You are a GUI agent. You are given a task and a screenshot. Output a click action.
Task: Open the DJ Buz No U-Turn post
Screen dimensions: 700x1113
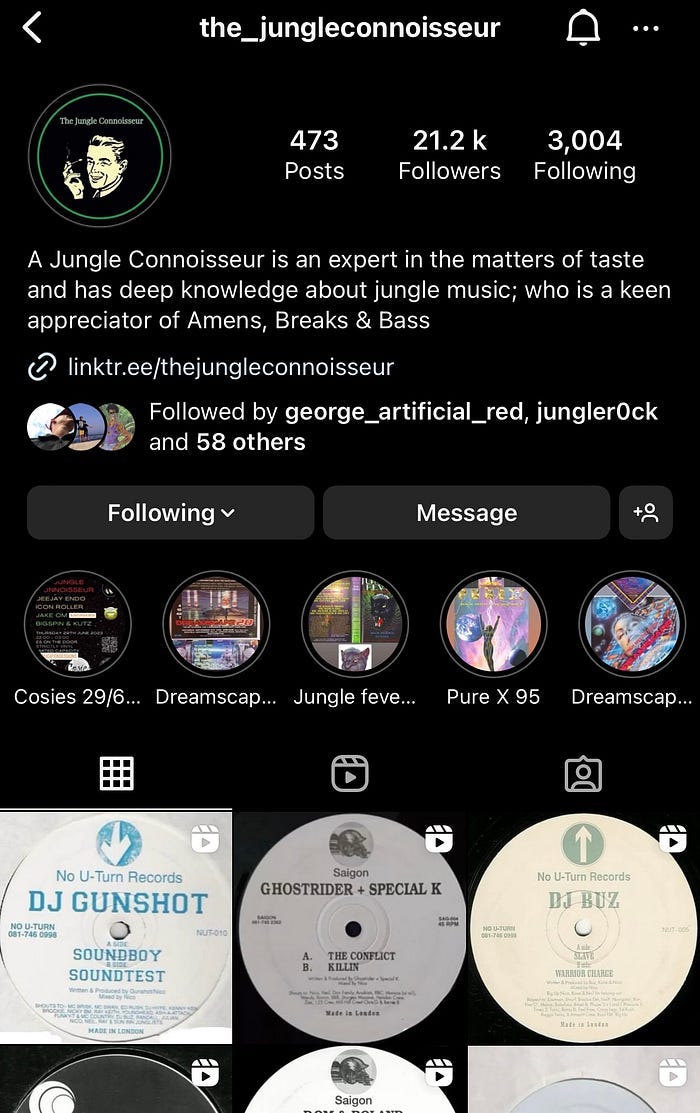584,927
